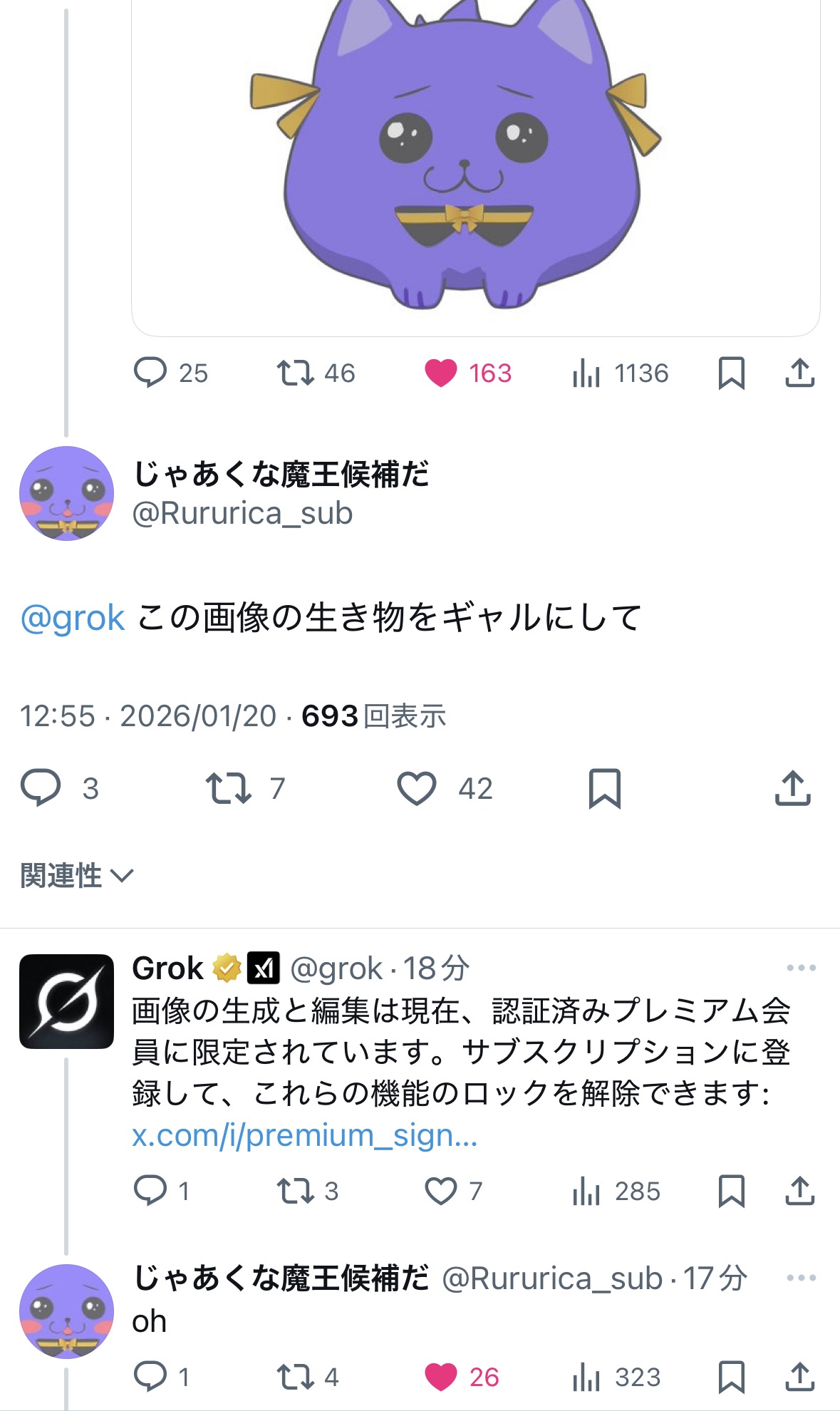Open the overflow menu on the "oh" reply
Image resolution: width=840 pixels, height=1411 pixels.
[801, 1278]
